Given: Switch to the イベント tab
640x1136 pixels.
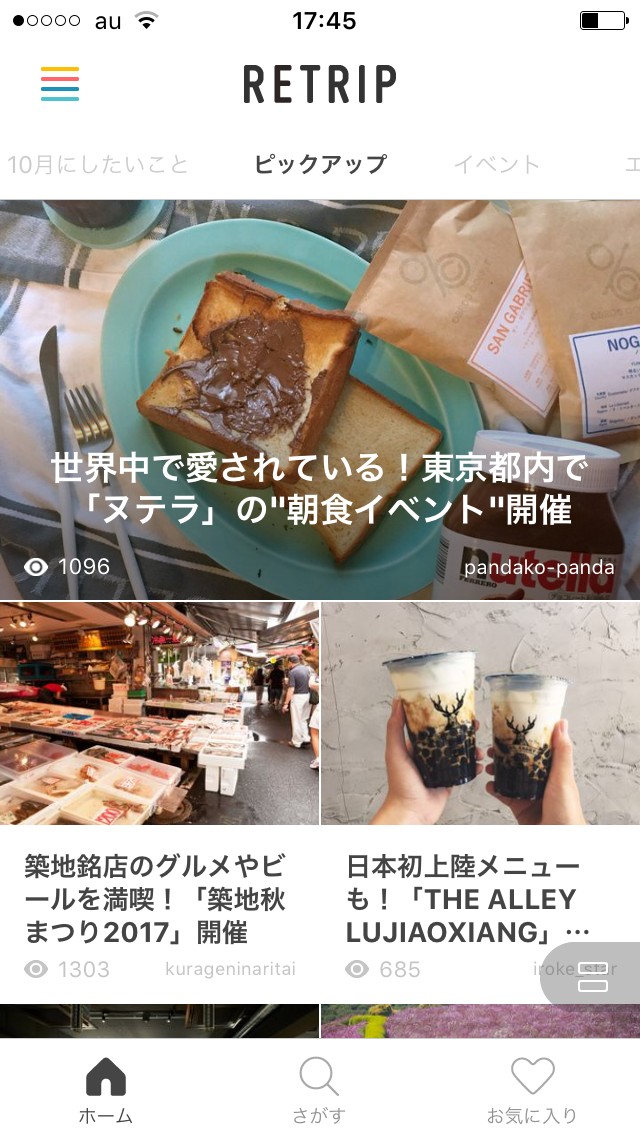Looking at the screenshot, I should 497,165.
